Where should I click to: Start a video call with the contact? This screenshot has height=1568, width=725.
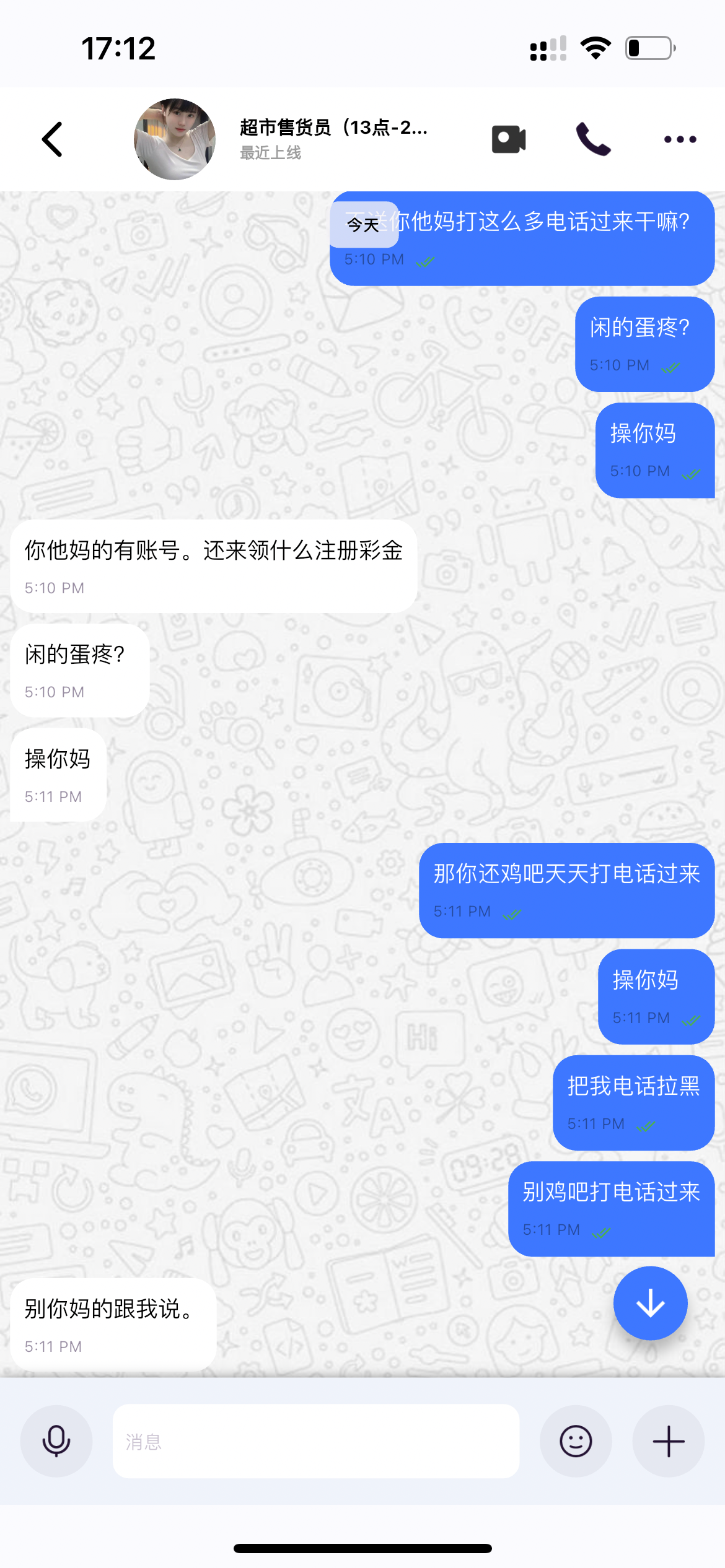click(x=507, y=139)
